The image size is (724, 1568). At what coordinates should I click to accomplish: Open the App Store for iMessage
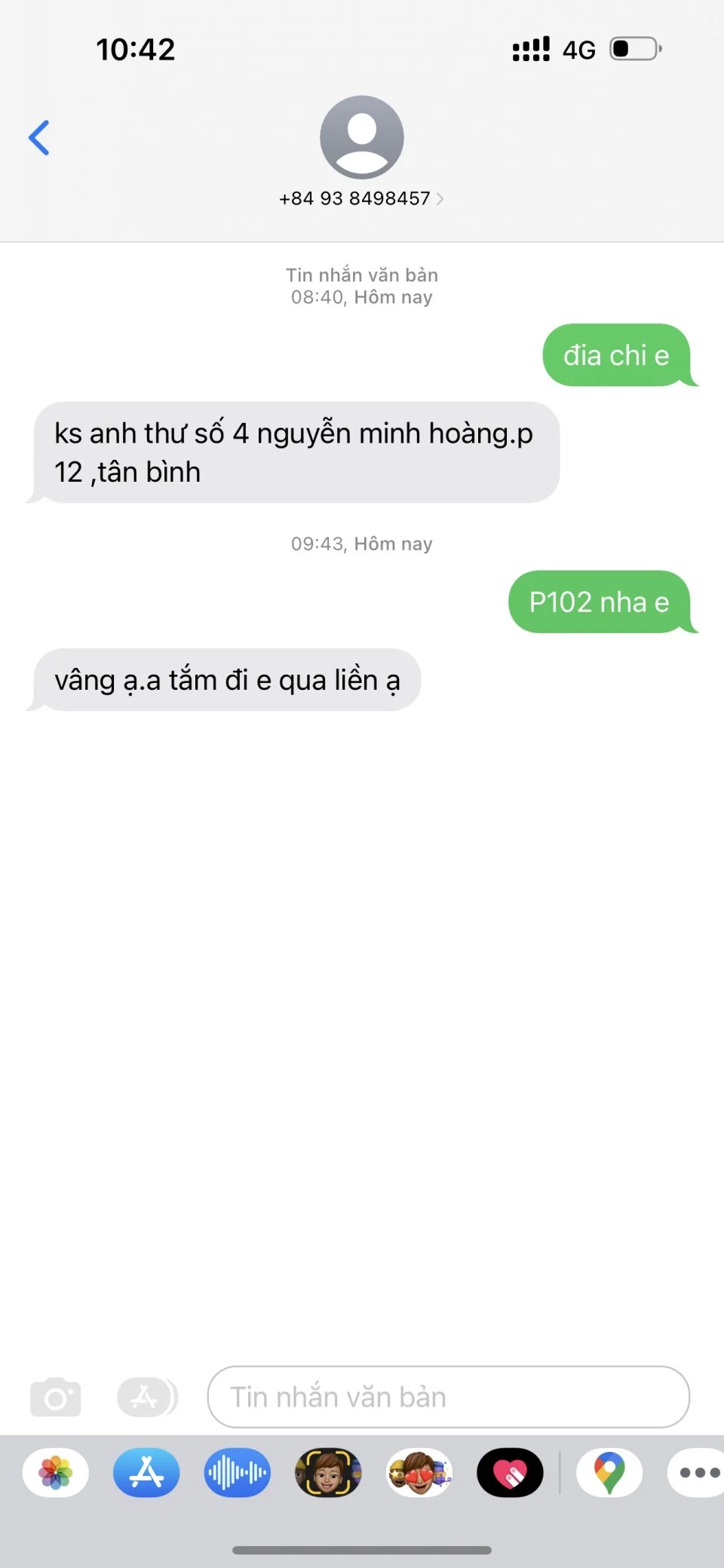146,1472
